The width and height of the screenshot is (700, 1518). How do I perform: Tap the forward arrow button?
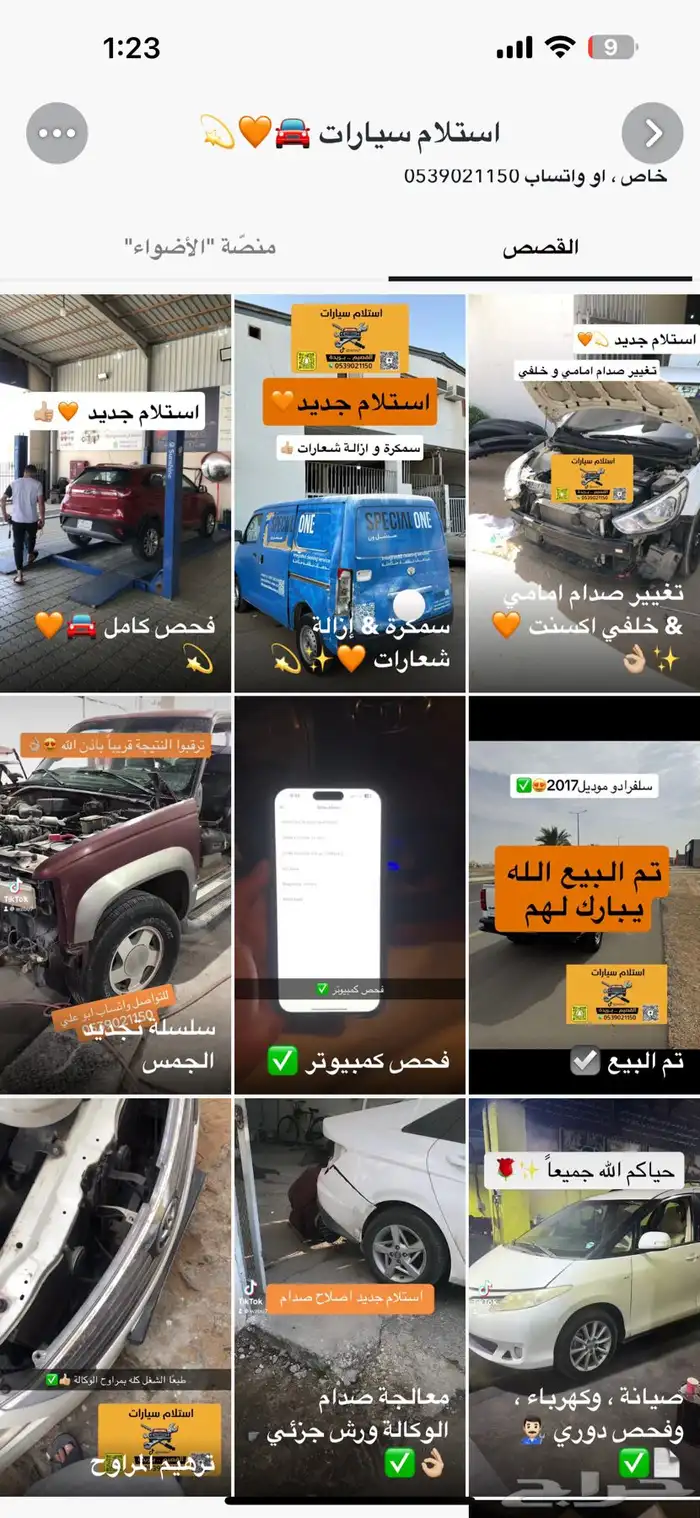[x=652, y=133]
